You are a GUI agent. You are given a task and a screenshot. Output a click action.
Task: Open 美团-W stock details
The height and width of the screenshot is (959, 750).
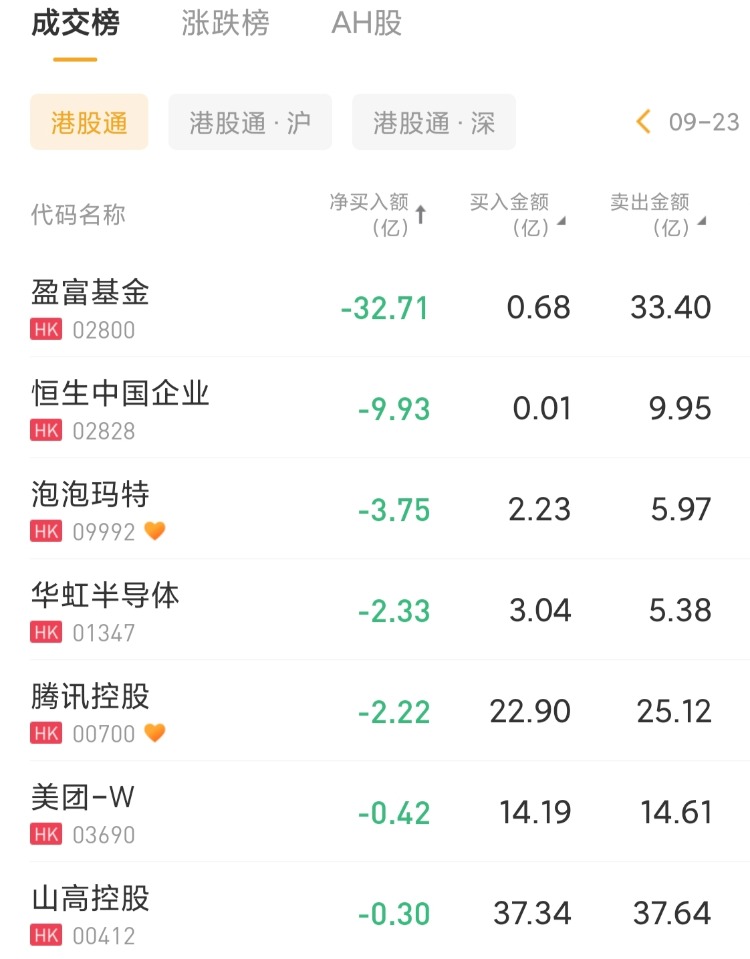point(83,812)
